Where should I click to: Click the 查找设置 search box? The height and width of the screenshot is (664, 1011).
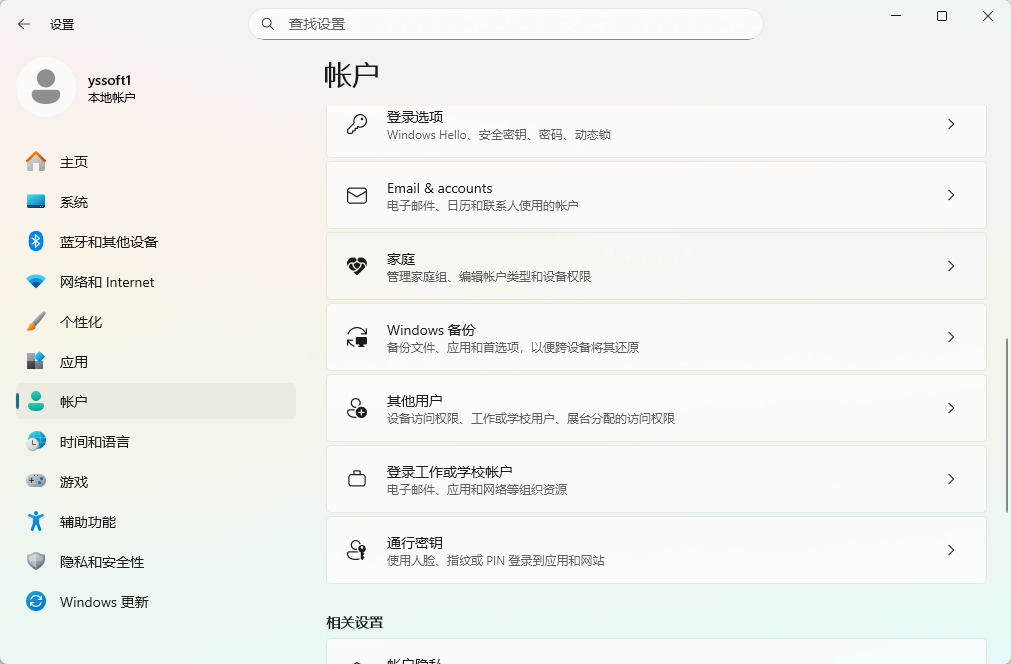(505, 24)
